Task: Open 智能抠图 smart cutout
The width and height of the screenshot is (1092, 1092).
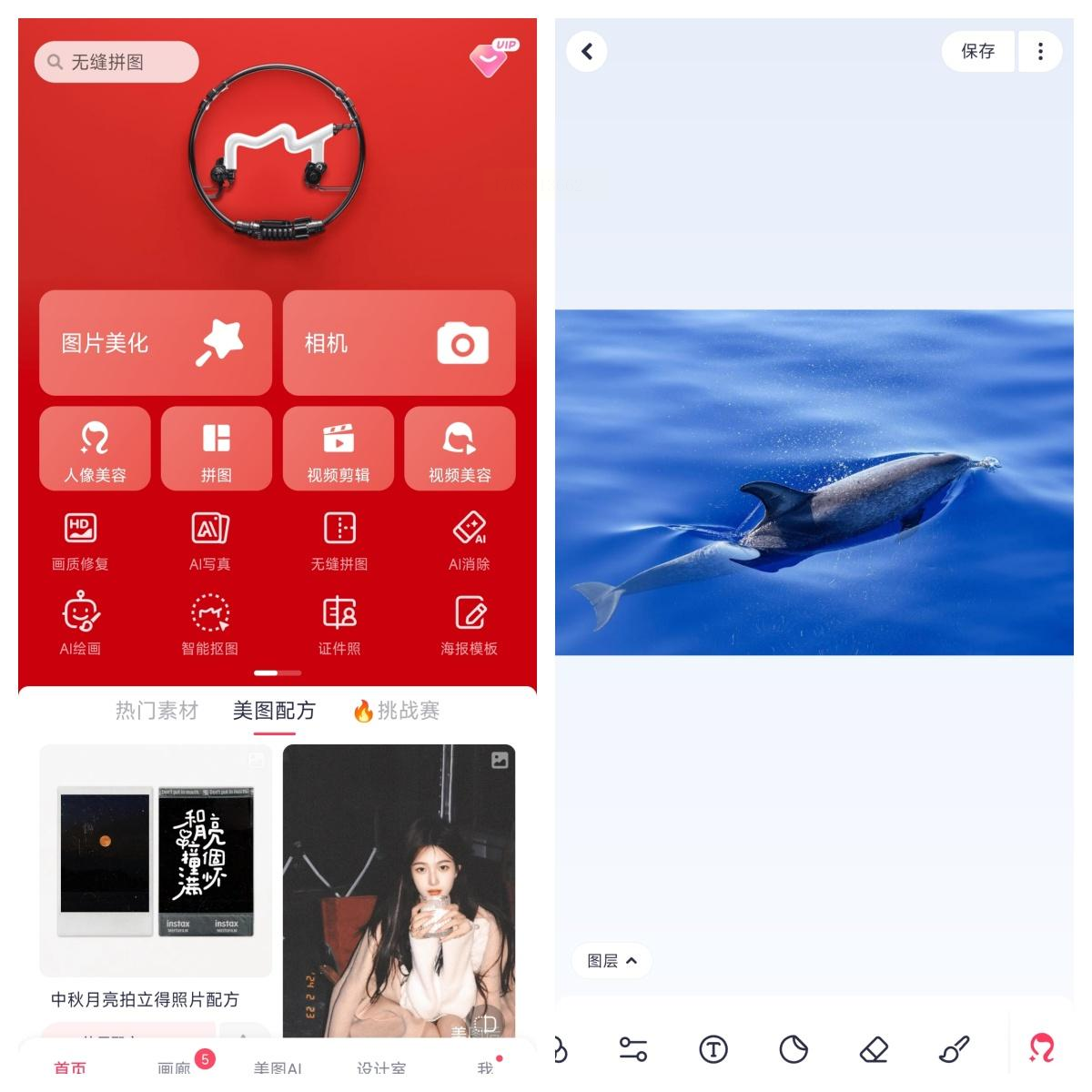Action: 209,624
